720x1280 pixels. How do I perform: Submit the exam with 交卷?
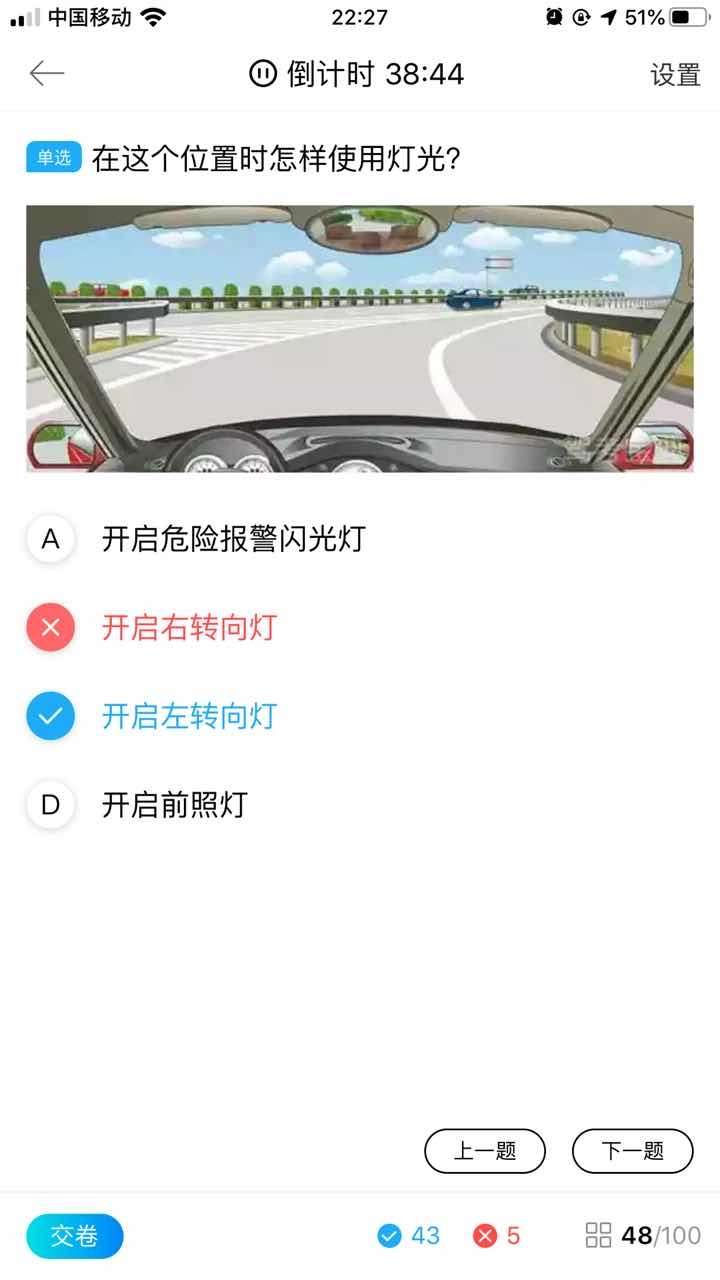tap(75, 1236)
